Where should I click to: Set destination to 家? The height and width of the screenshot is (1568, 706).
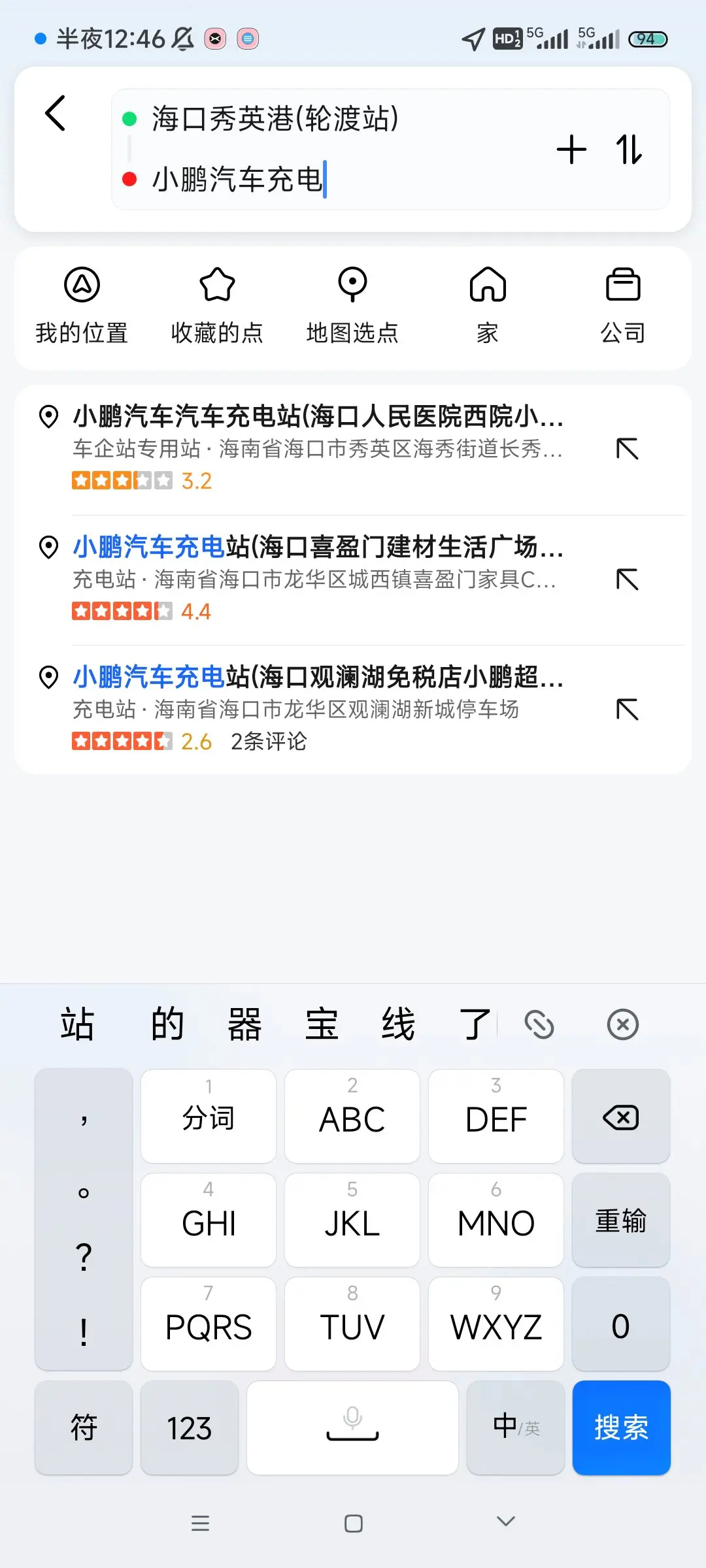click(488, 305)
